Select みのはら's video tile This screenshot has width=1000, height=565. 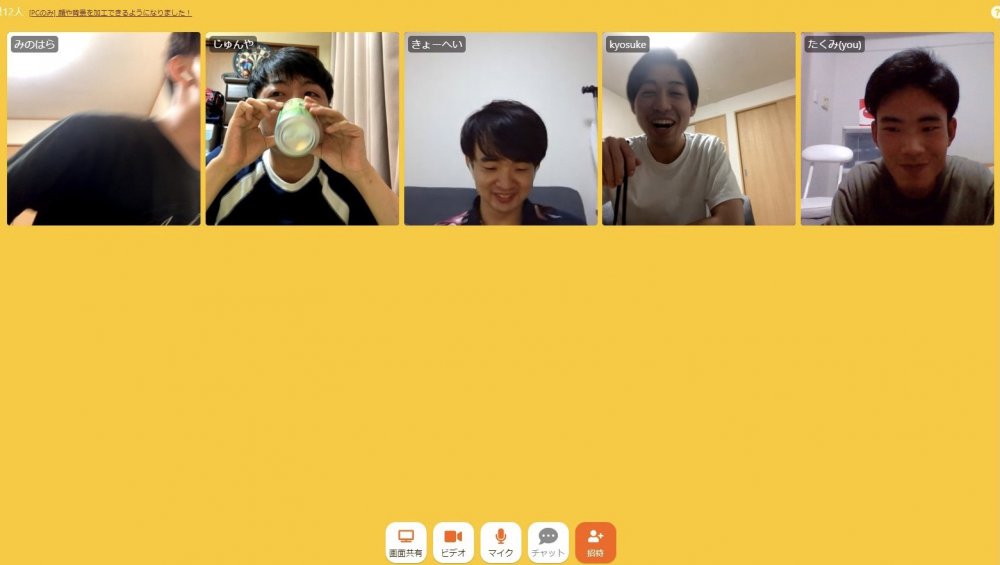[104, 129]
